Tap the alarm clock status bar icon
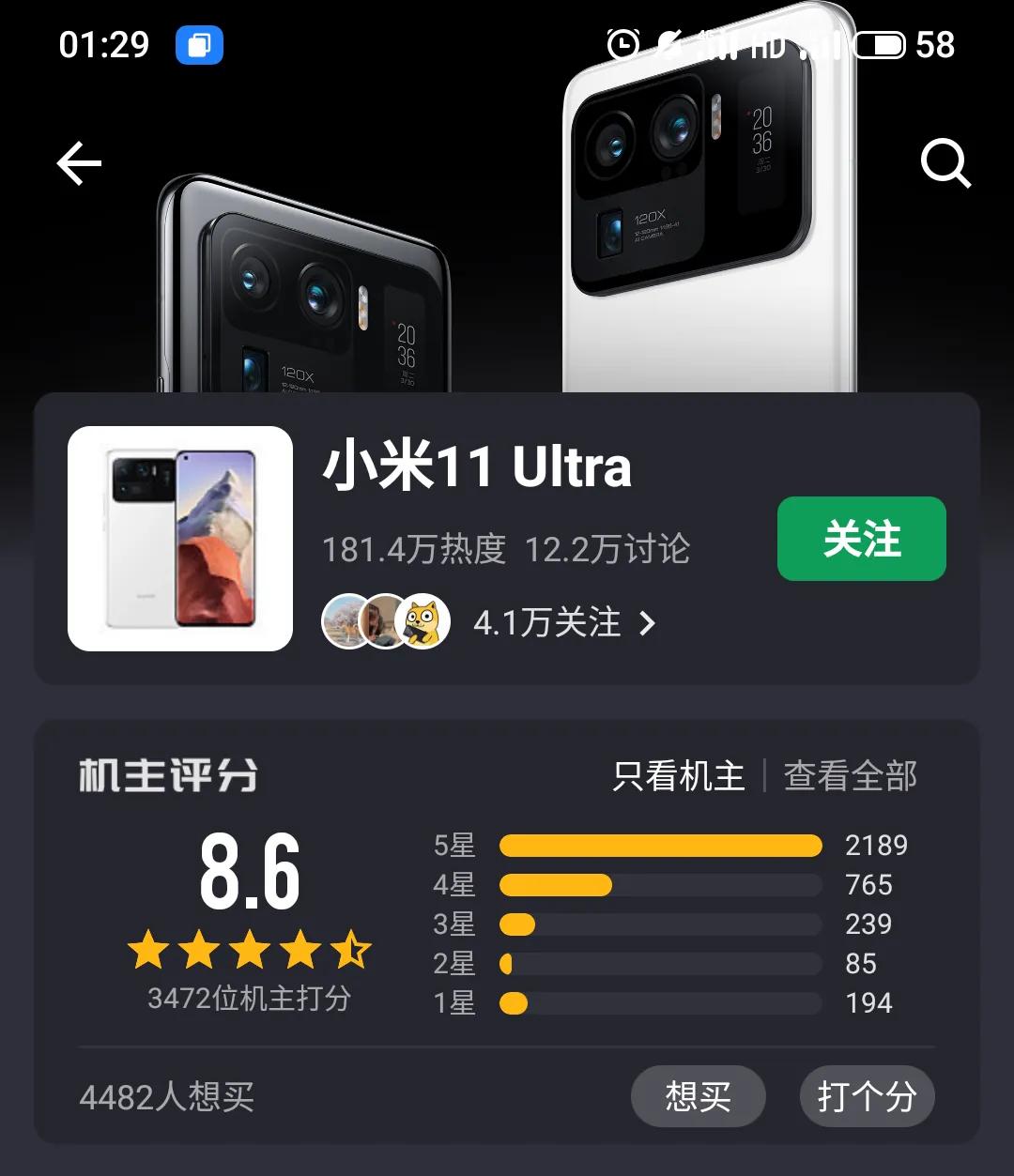This screenshot has height=1176, width=1014. click(622, 43)
